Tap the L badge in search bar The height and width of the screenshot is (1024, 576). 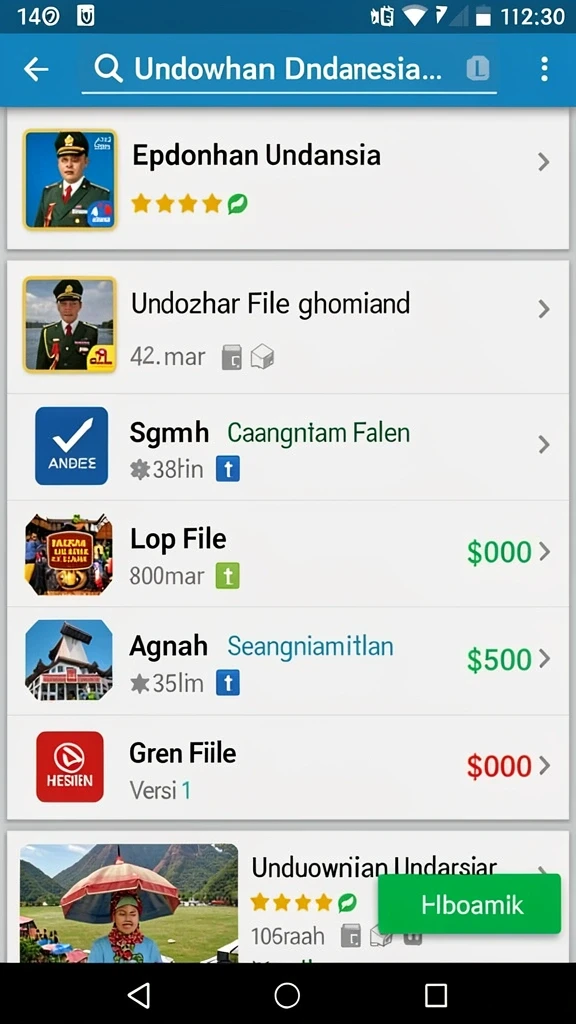pos(478,69)
